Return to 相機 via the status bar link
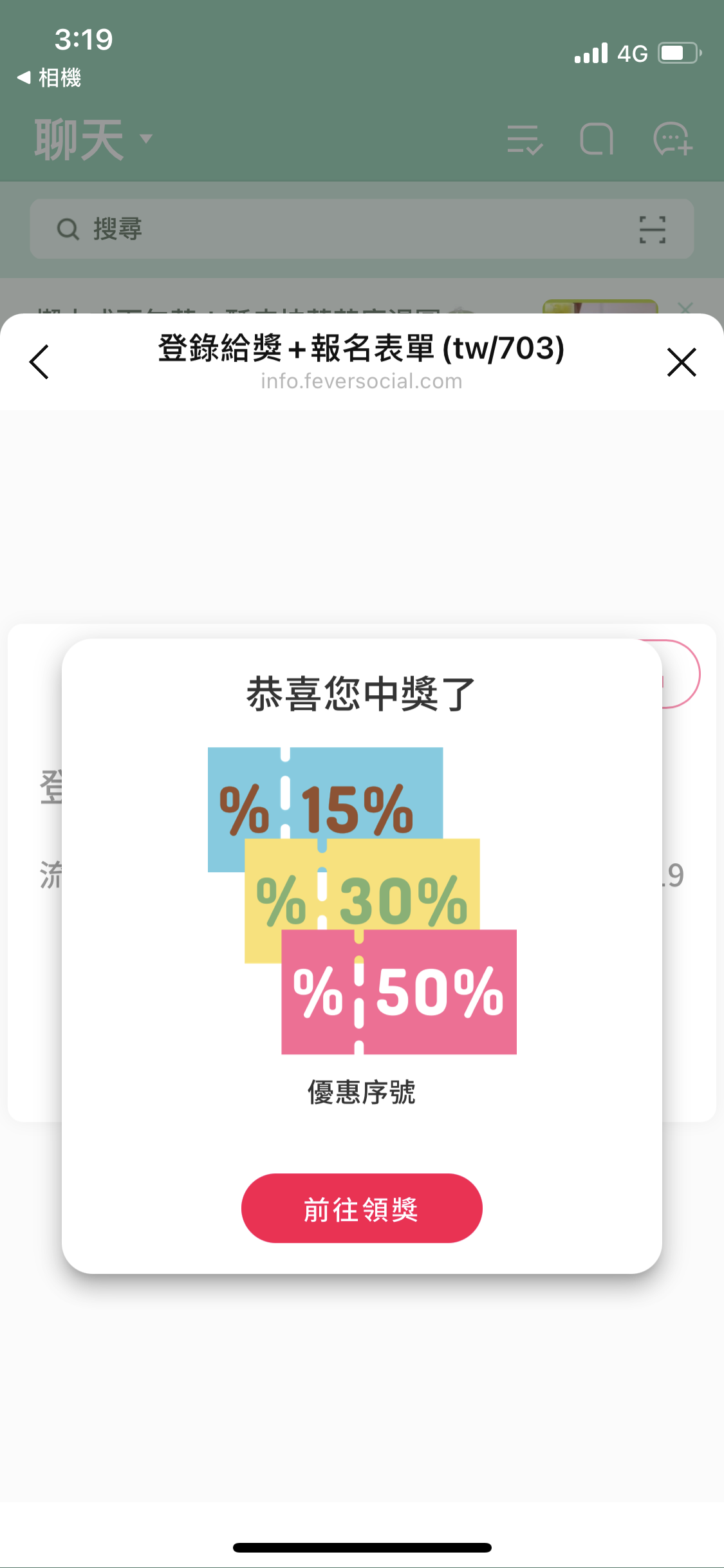Screen dimensions: 724x1568 click(50, 78)
